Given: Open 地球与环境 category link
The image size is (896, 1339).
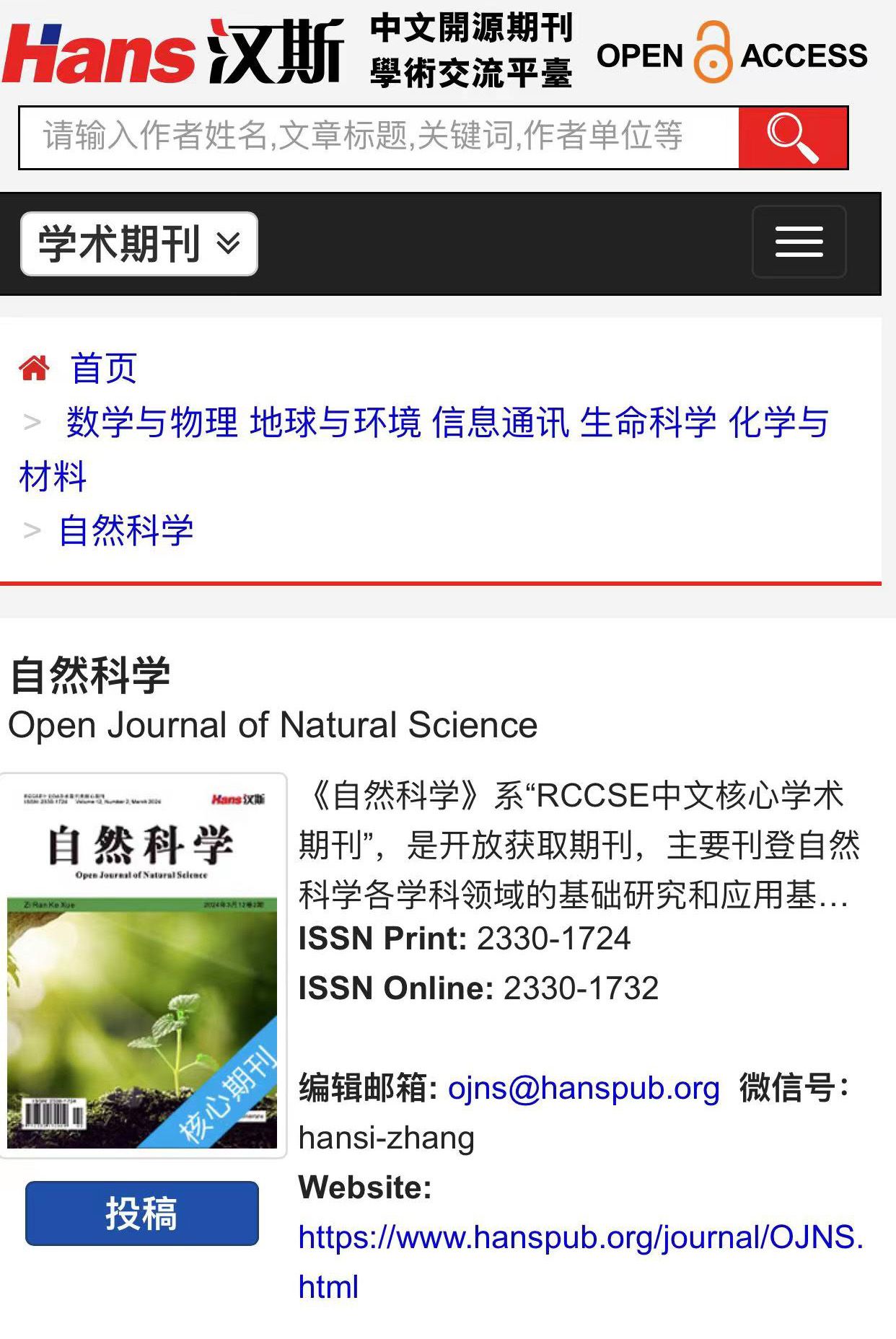Looking at the screenshot, I should click(x=335, y=422).
